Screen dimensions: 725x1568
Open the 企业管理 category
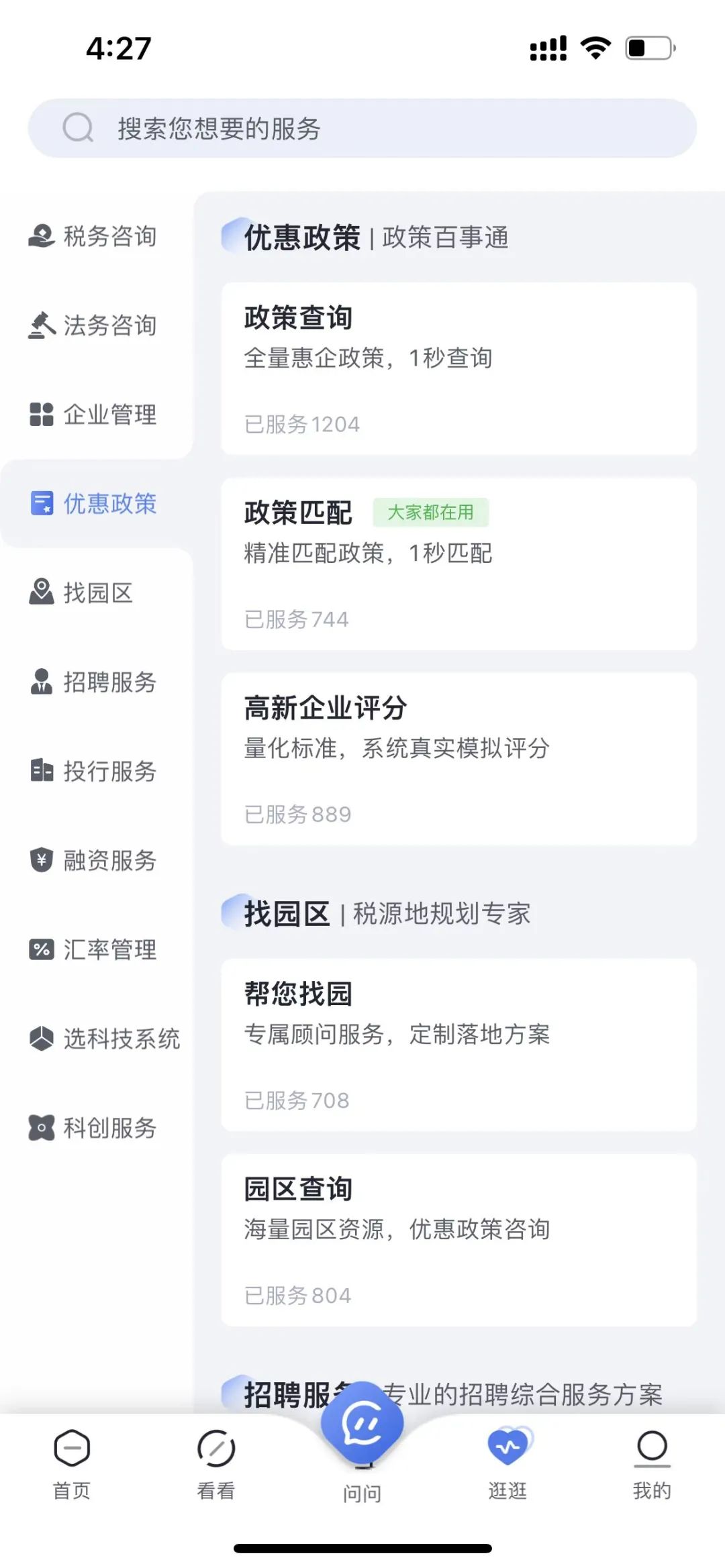coord(93,415)
